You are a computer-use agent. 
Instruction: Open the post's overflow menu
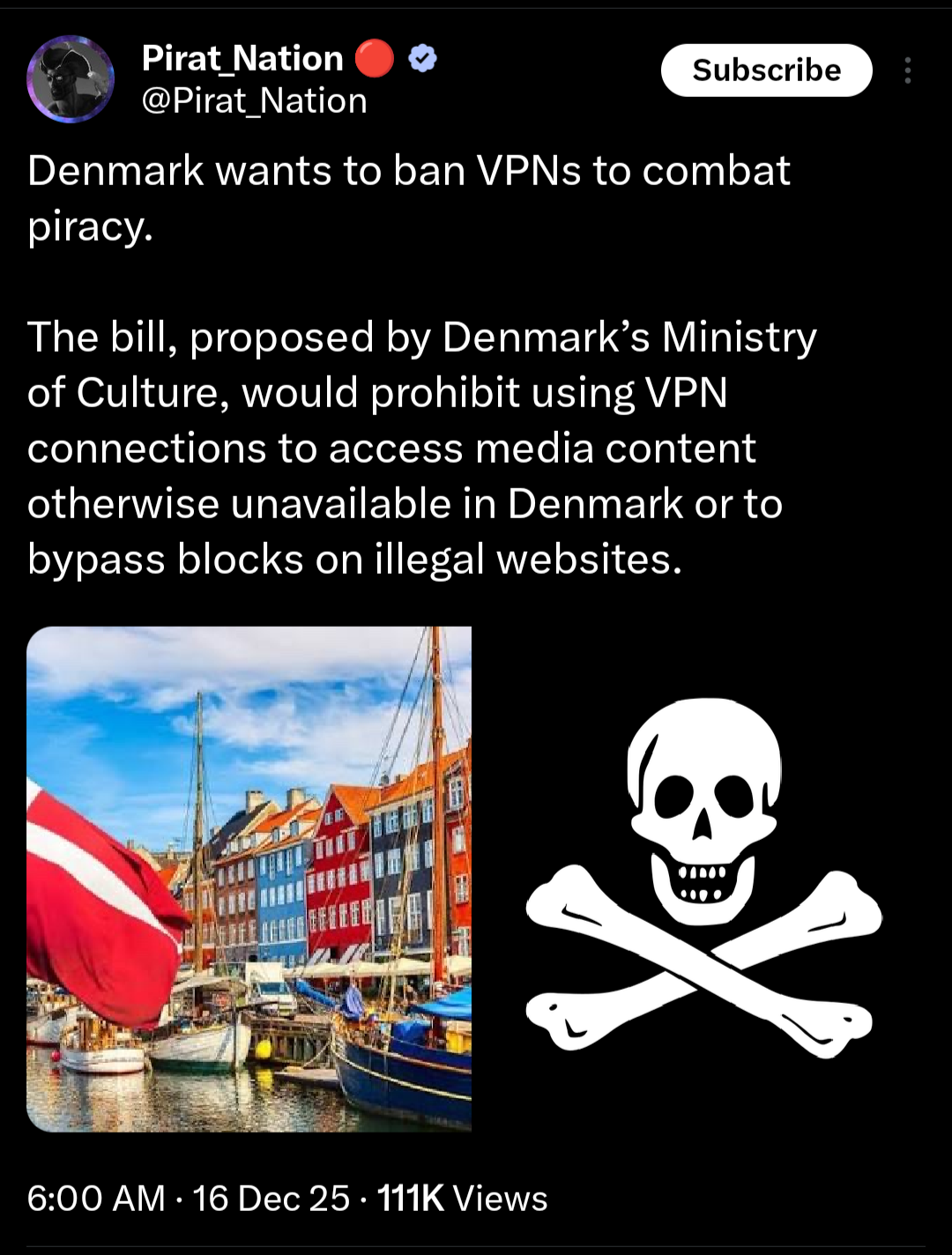click(907, 71)
